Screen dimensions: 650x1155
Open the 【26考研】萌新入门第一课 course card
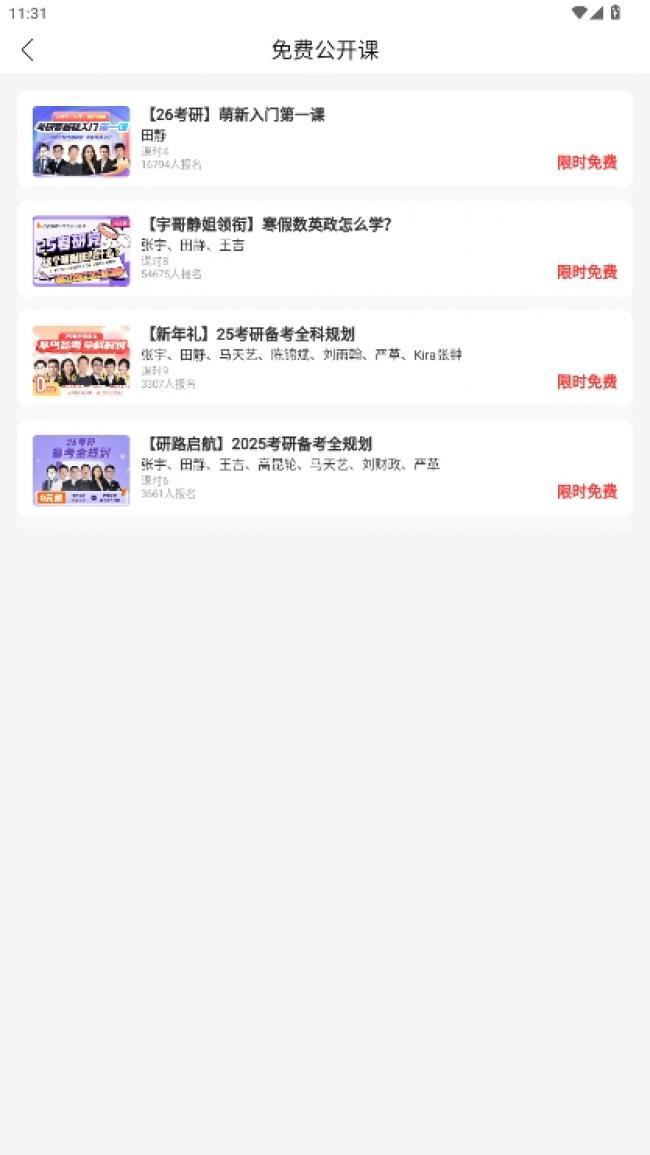tap(324, 139)
